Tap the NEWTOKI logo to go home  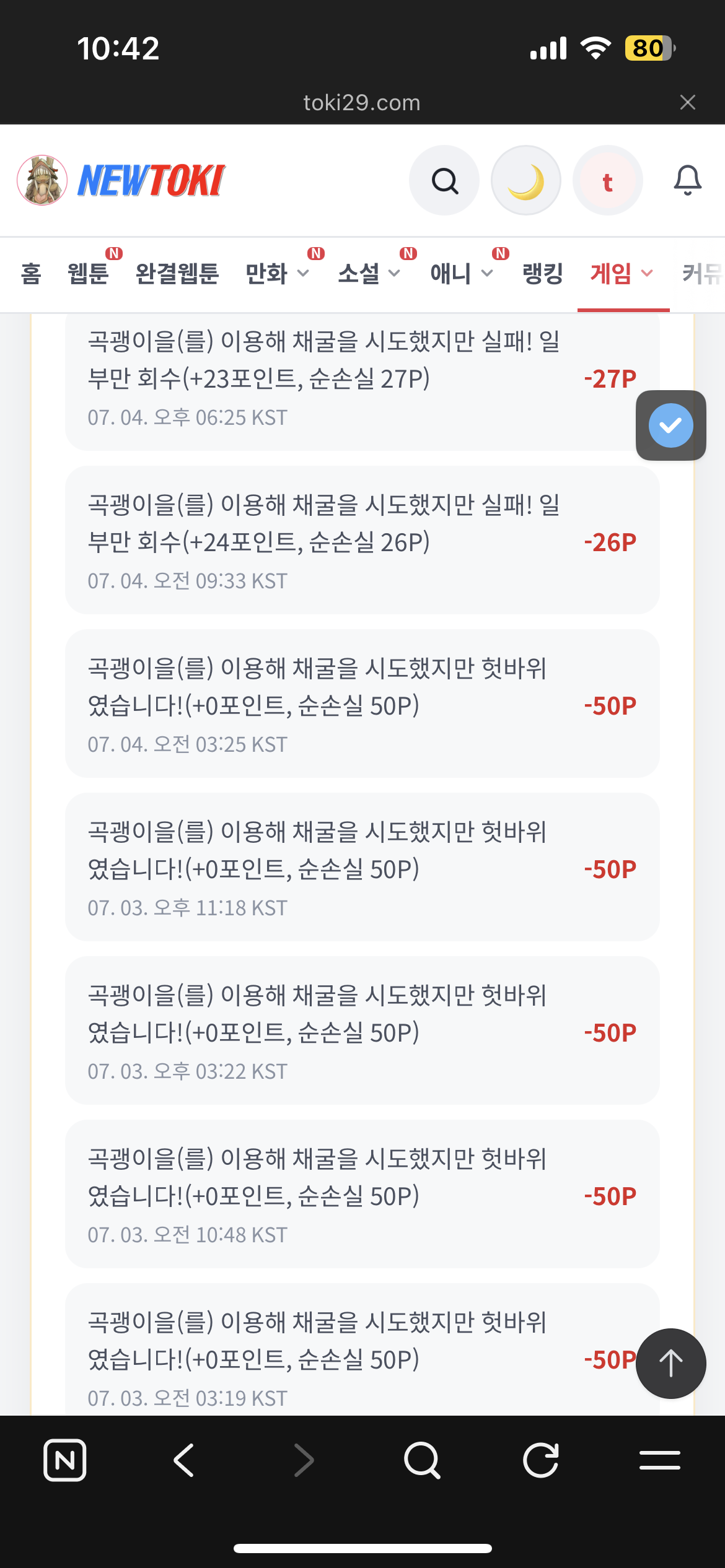[121, 180]
